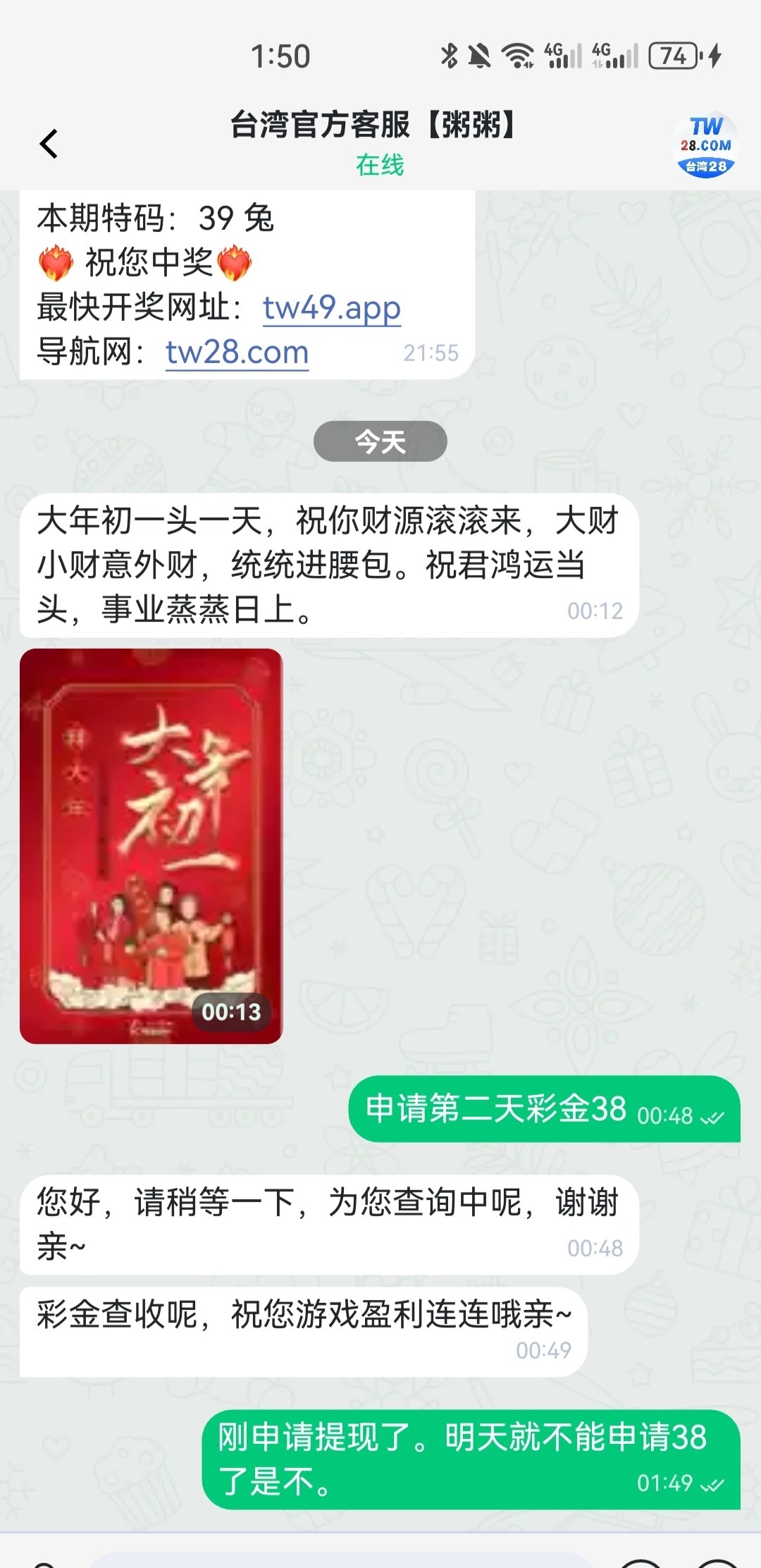This screenshot has width=761, height=1568.
Task: Open the tw49.app link
Action: click(332, 307)
